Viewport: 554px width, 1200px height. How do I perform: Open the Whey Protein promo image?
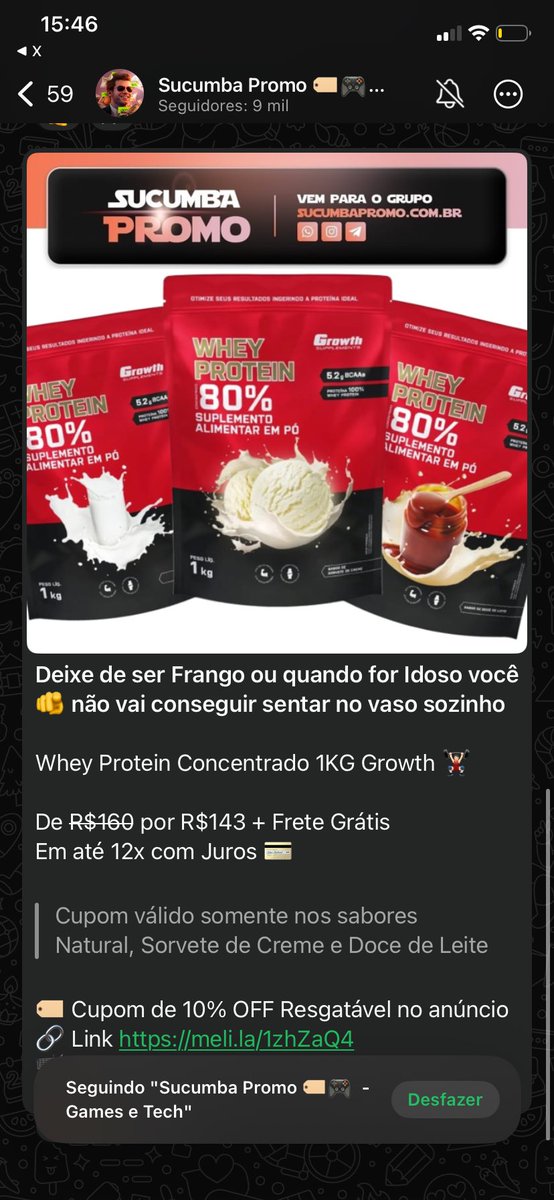(277, 403)
